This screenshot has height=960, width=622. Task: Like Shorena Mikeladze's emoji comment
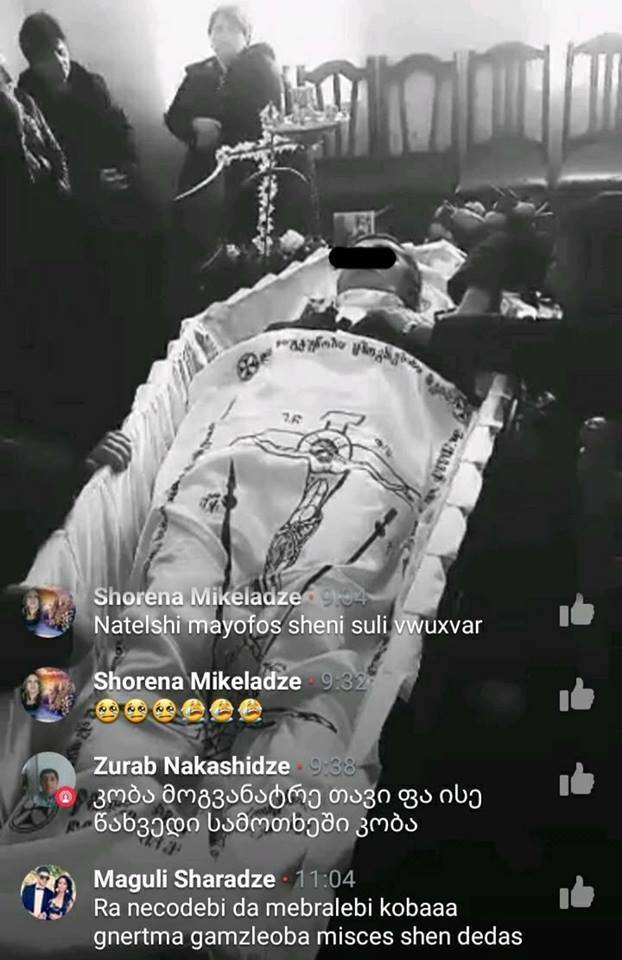click(576, 694)
